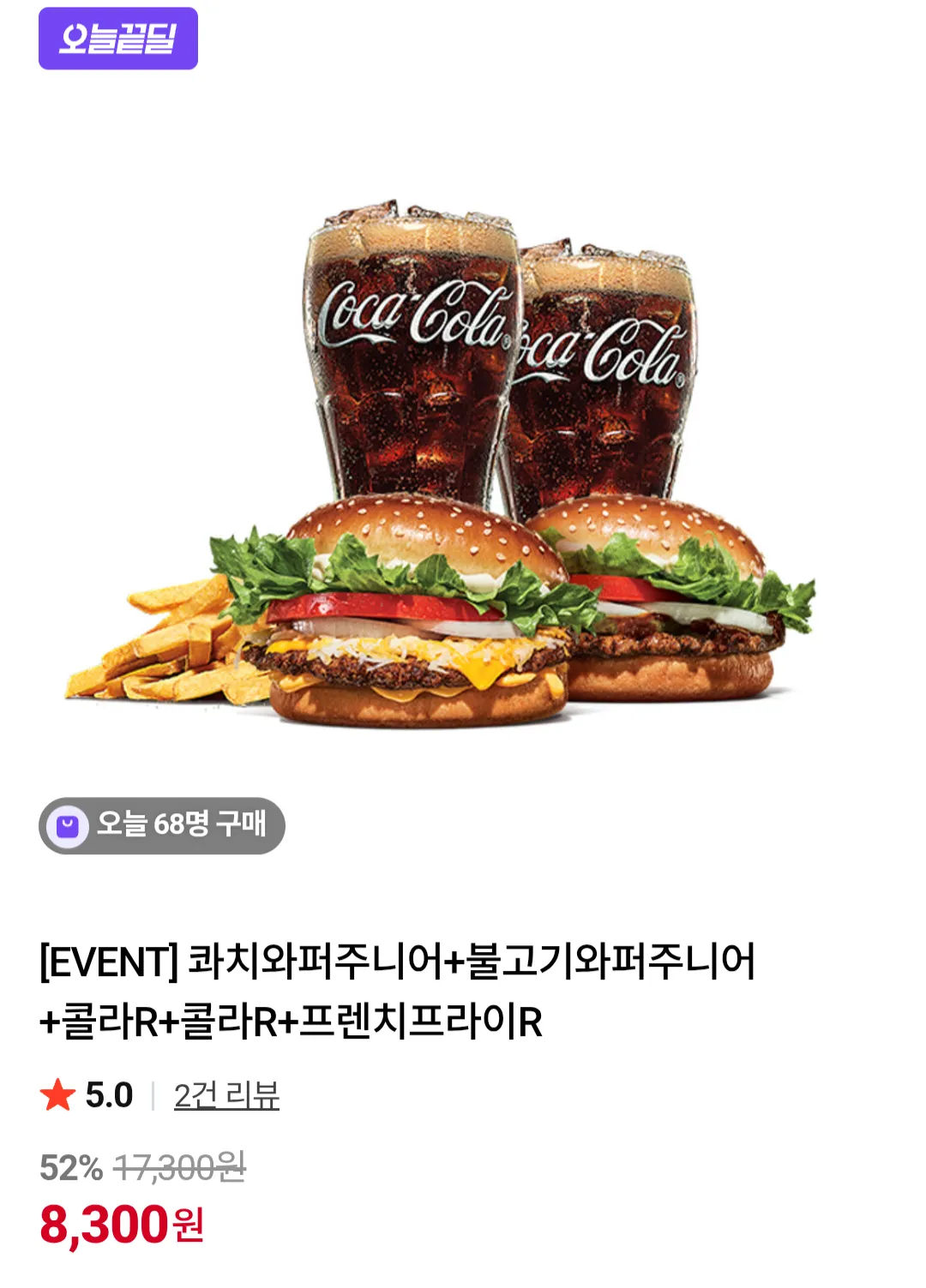926x1288 pixels.
Task: Open the burger set product image
Action: [441, 464]
